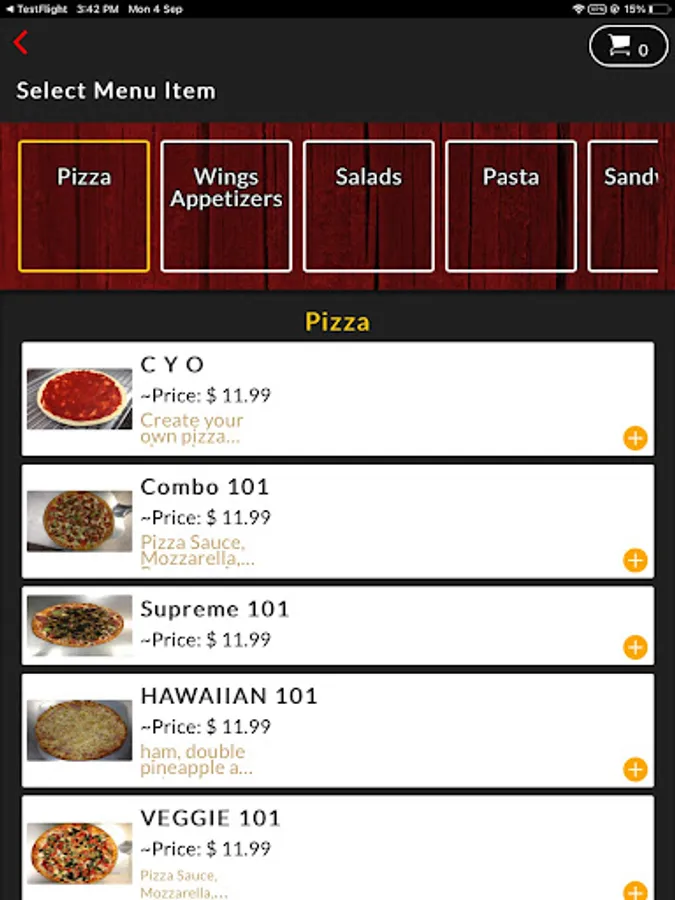
Task: Switch to the Salads category
Action: click(x=368, y=206)
